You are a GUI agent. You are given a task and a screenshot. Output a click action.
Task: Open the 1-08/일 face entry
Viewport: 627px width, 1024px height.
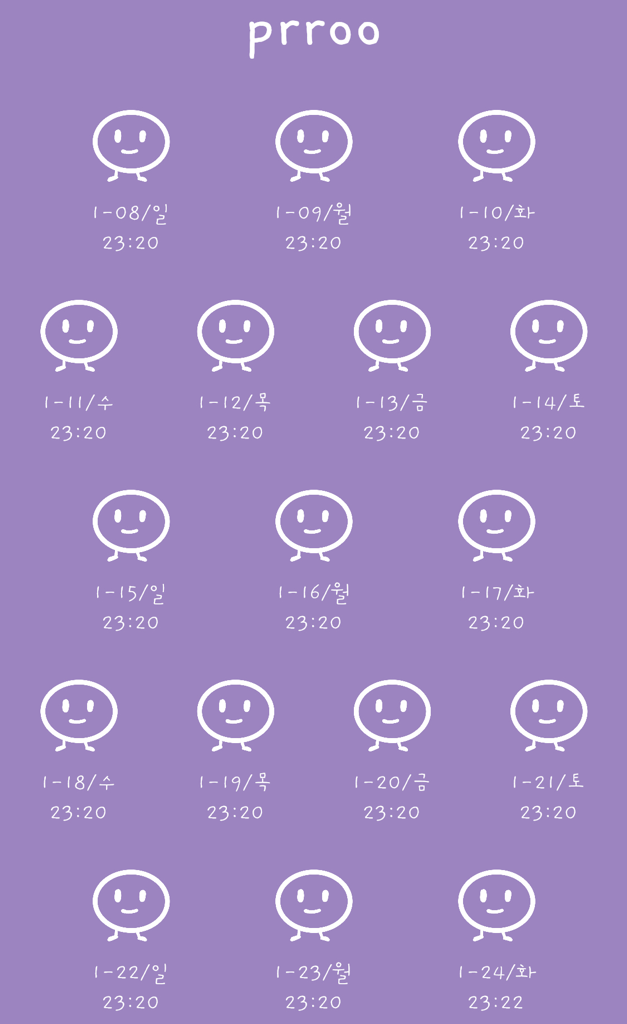[x=131, y=145]
